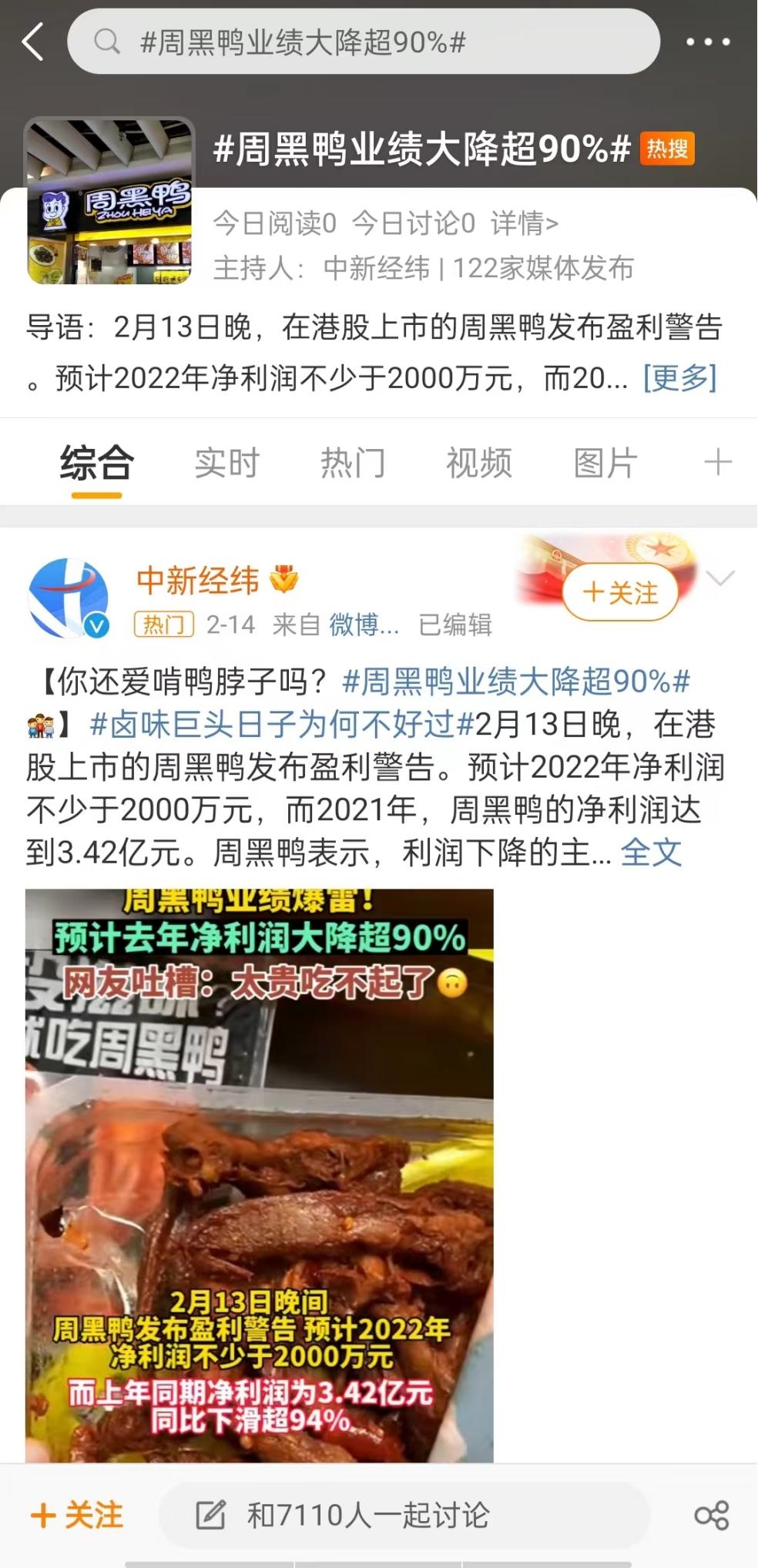This screenshot has height=1568, width=758.
Task: Expand the post options chevron
Action: pos(719,578)
